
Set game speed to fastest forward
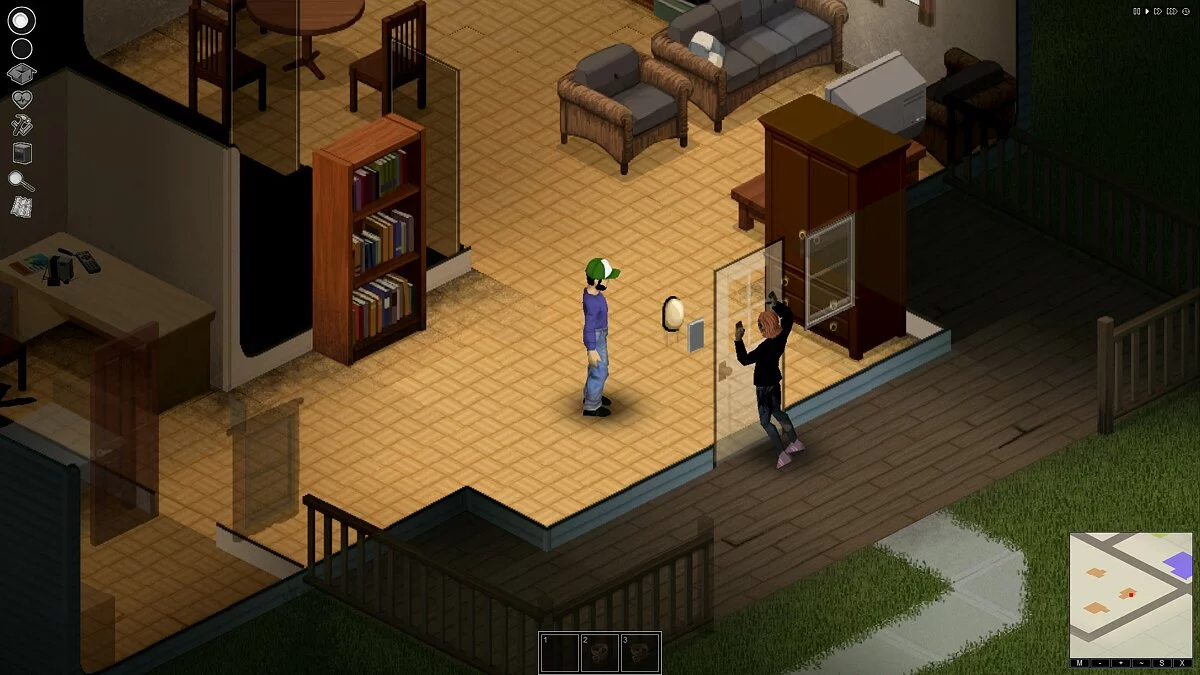pos(1172,11)
